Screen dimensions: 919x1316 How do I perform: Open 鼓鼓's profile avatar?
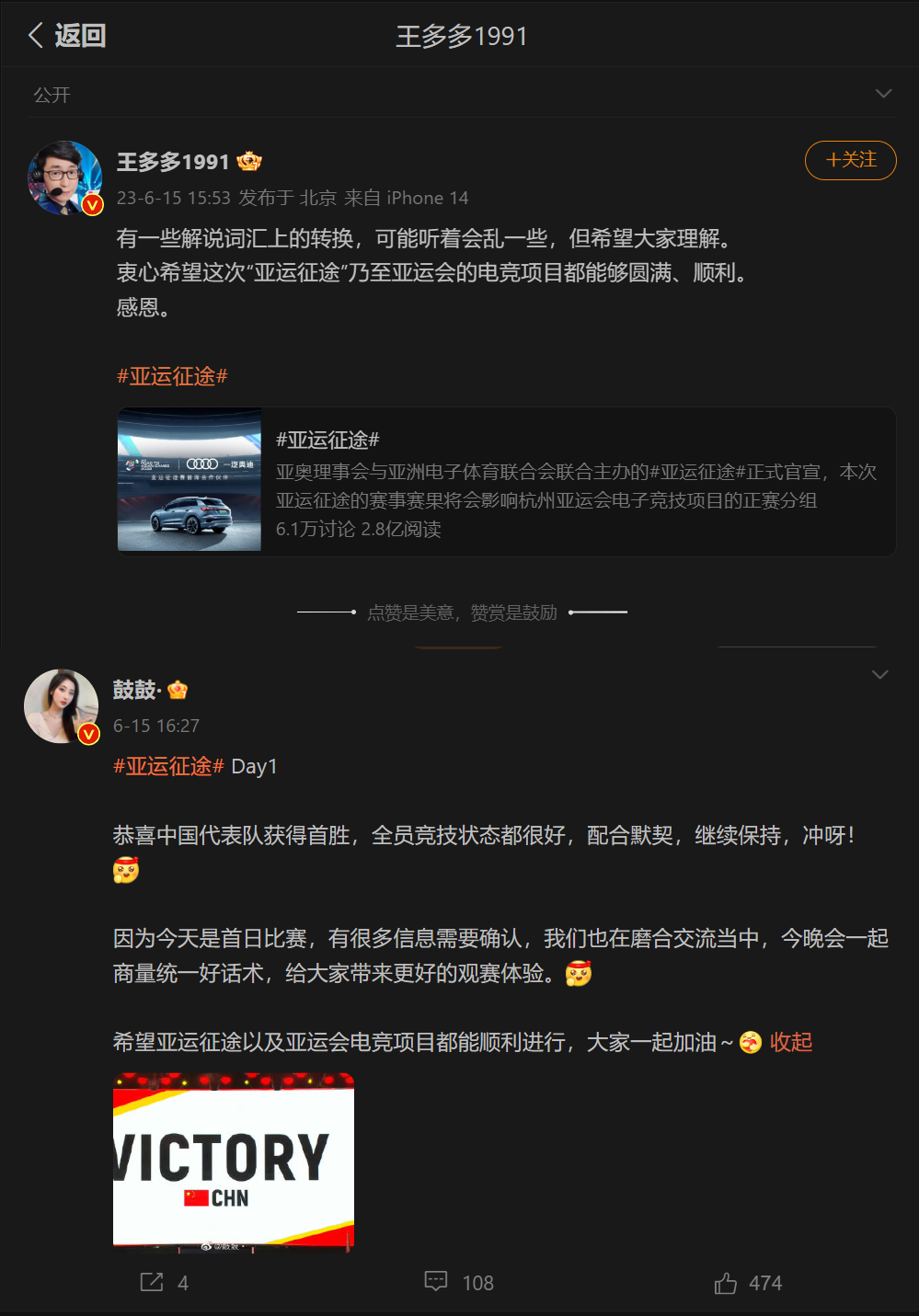click(x=61, y=705)
